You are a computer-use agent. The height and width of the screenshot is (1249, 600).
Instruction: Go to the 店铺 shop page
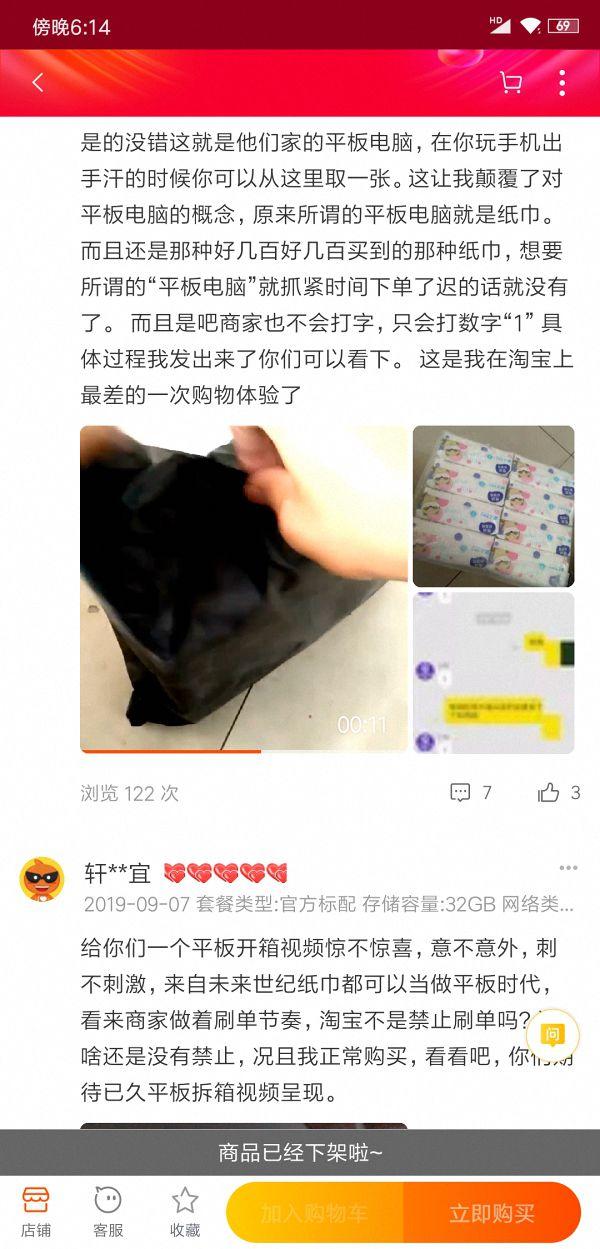click(x=36, y=1212)
